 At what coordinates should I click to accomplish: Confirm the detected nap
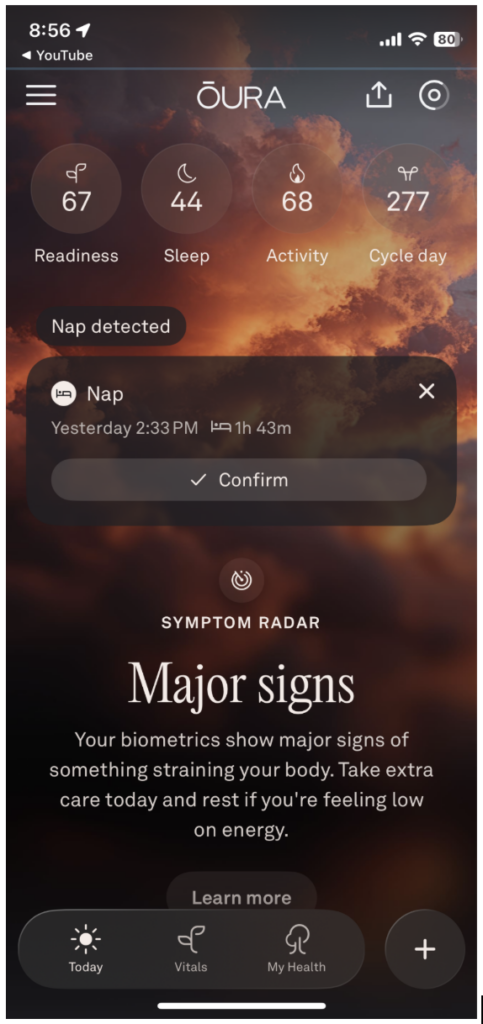click(239, 480)
